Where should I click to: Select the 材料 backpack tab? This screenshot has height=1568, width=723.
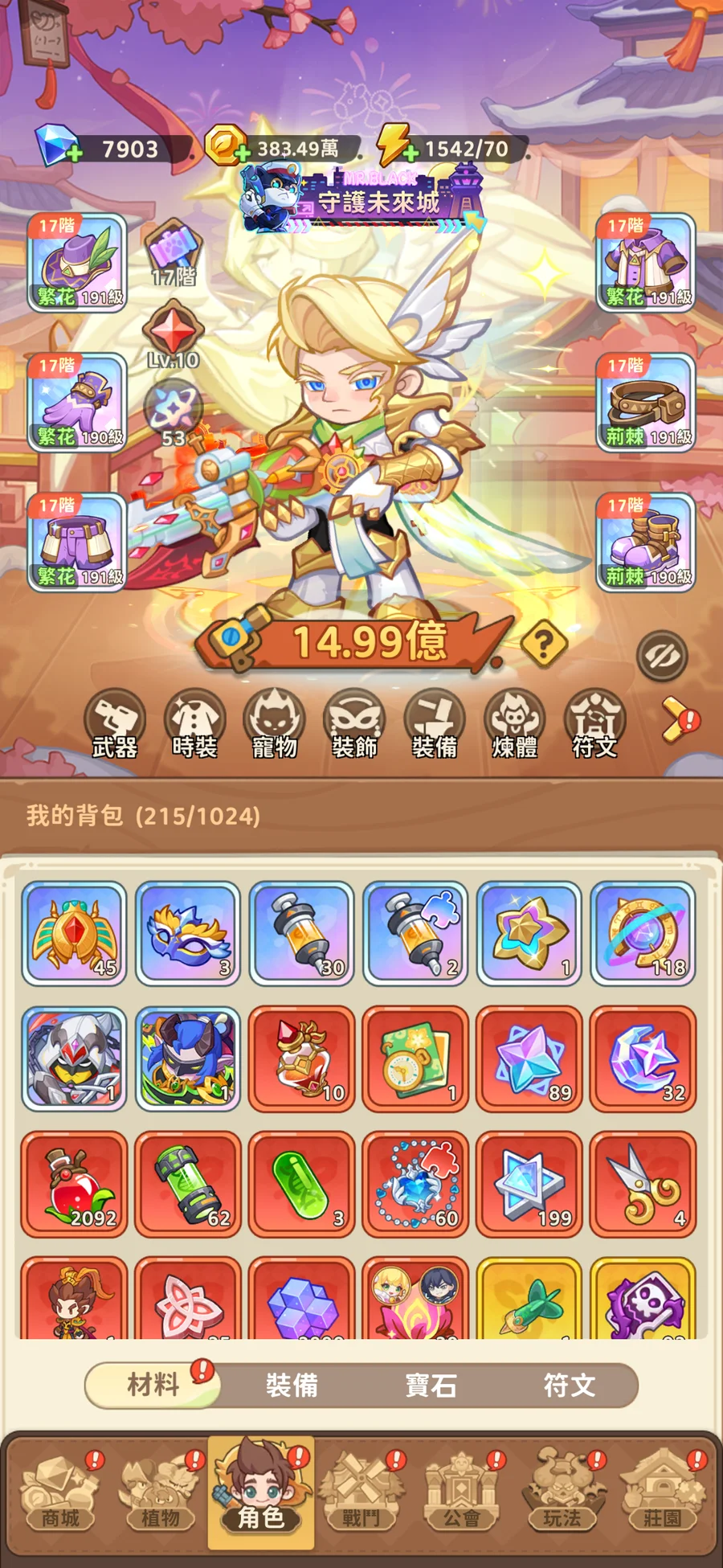click(153, 1386)
